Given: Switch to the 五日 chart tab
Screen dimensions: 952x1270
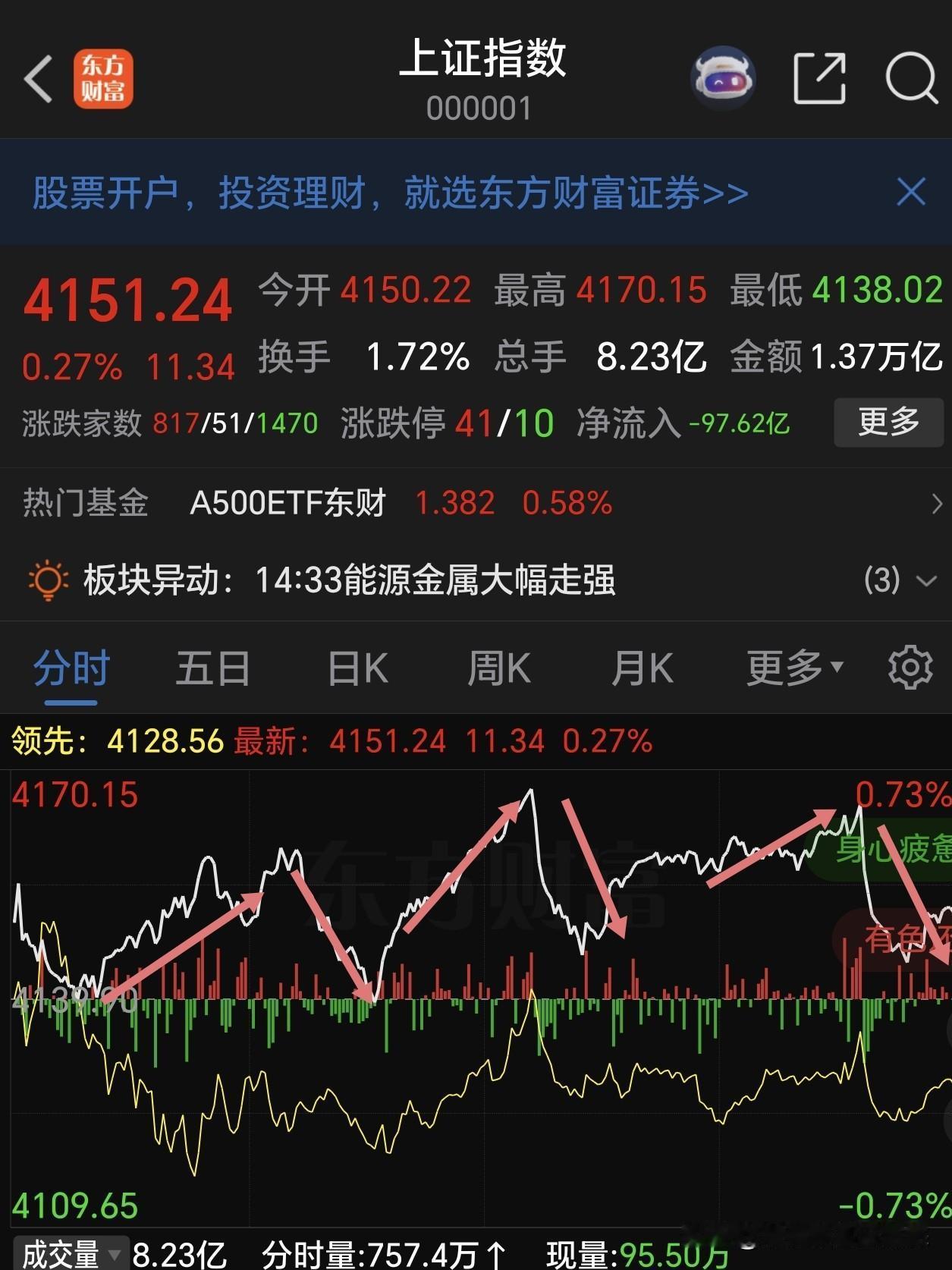Looking at the screenshot, I should coord(212,668).
